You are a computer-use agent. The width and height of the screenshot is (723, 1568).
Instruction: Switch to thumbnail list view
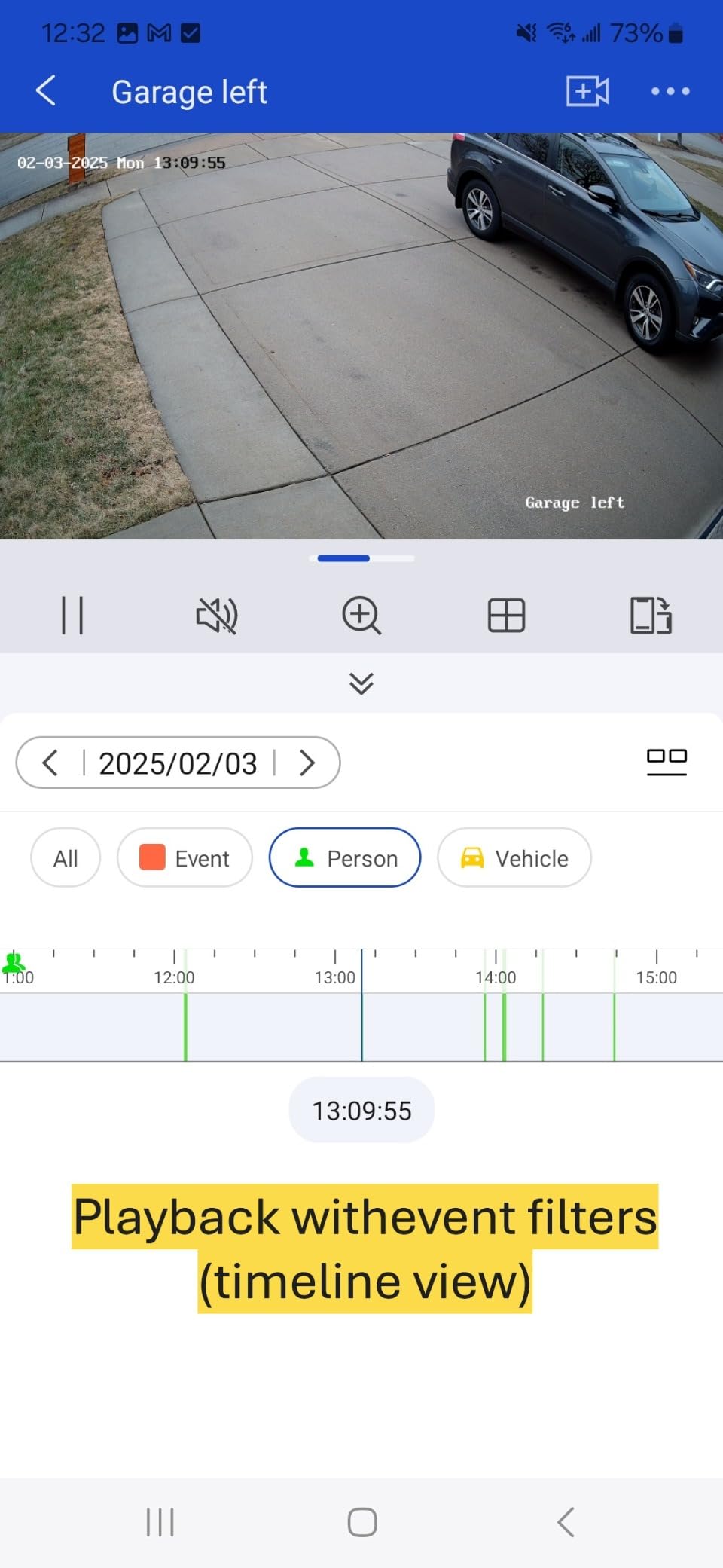(x=667, y=762)
